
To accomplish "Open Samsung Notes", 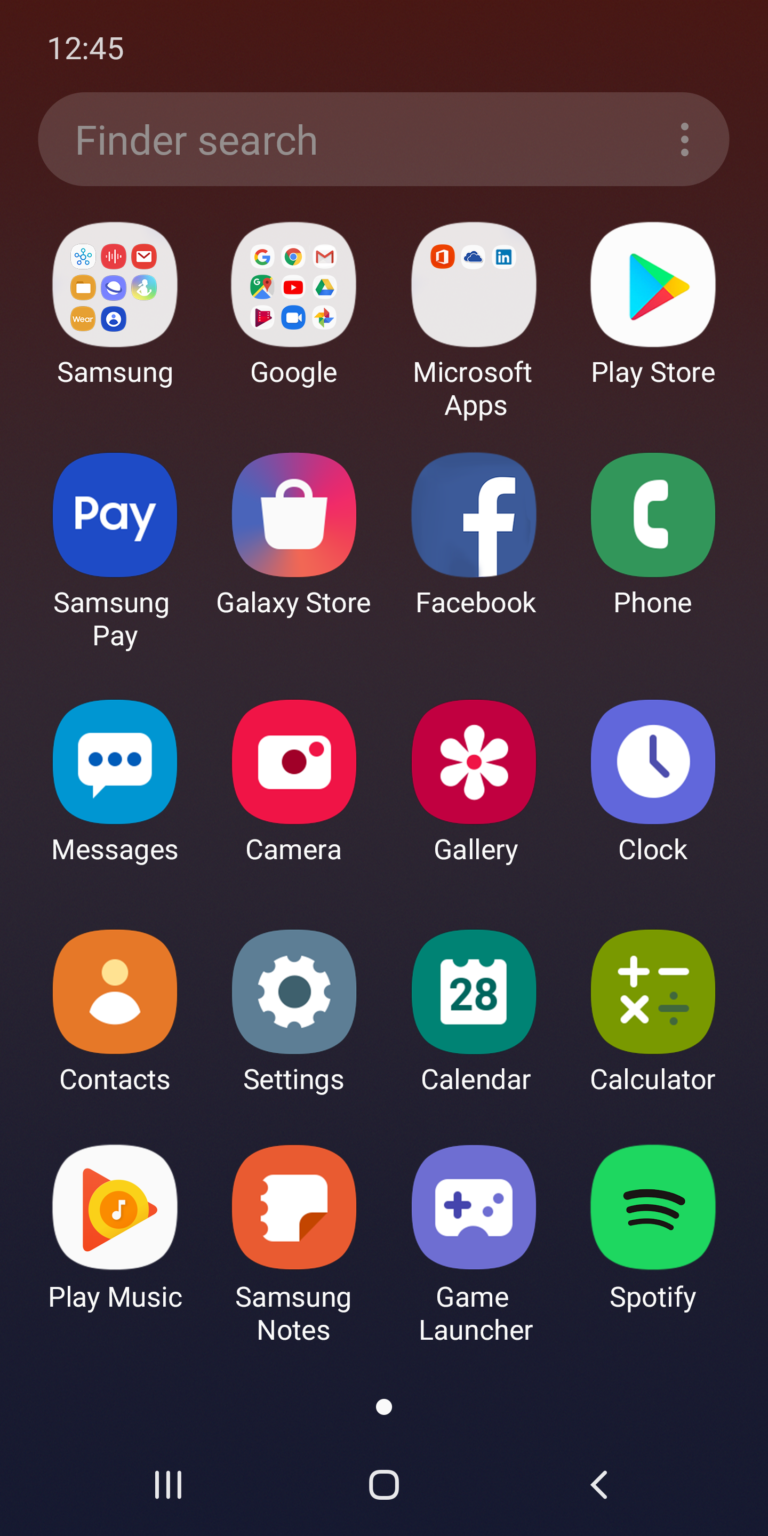I will click(x=293, y=1206).
